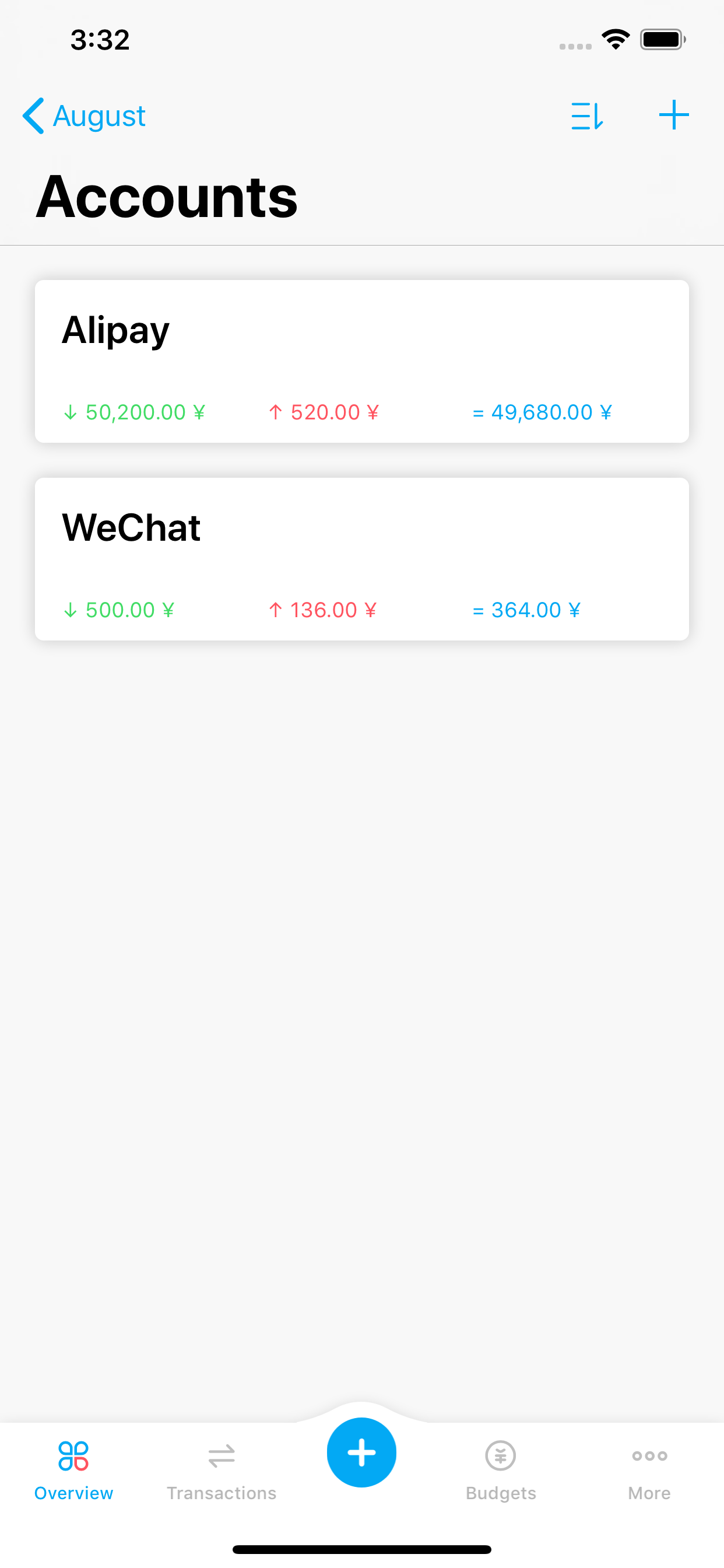Open the Budgets section label

500,1493
